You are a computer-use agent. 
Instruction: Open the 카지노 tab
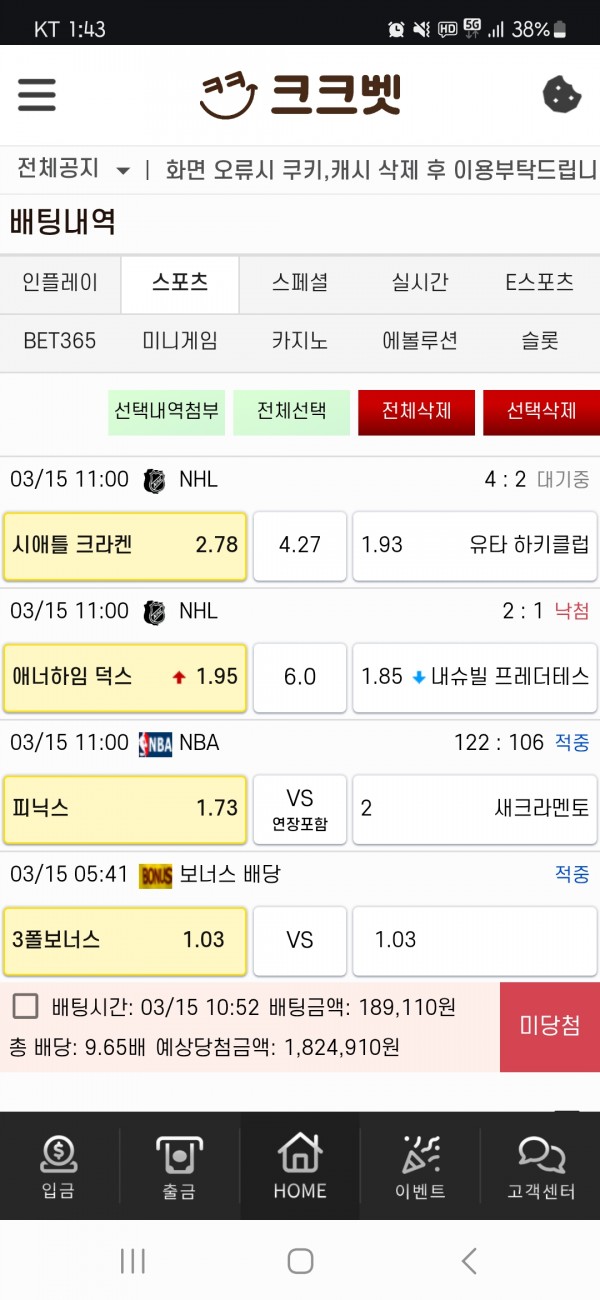point(300,342)
